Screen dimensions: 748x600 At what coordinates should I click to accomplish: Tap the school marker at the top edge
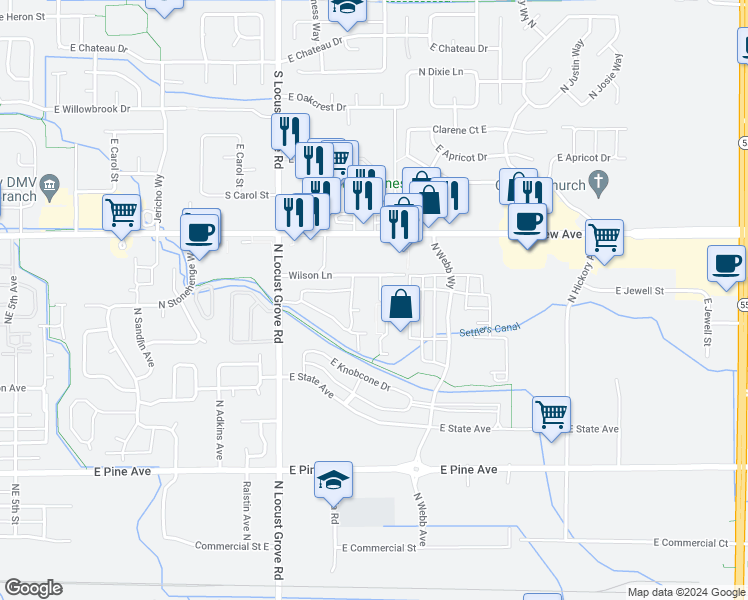coord(348,8)
